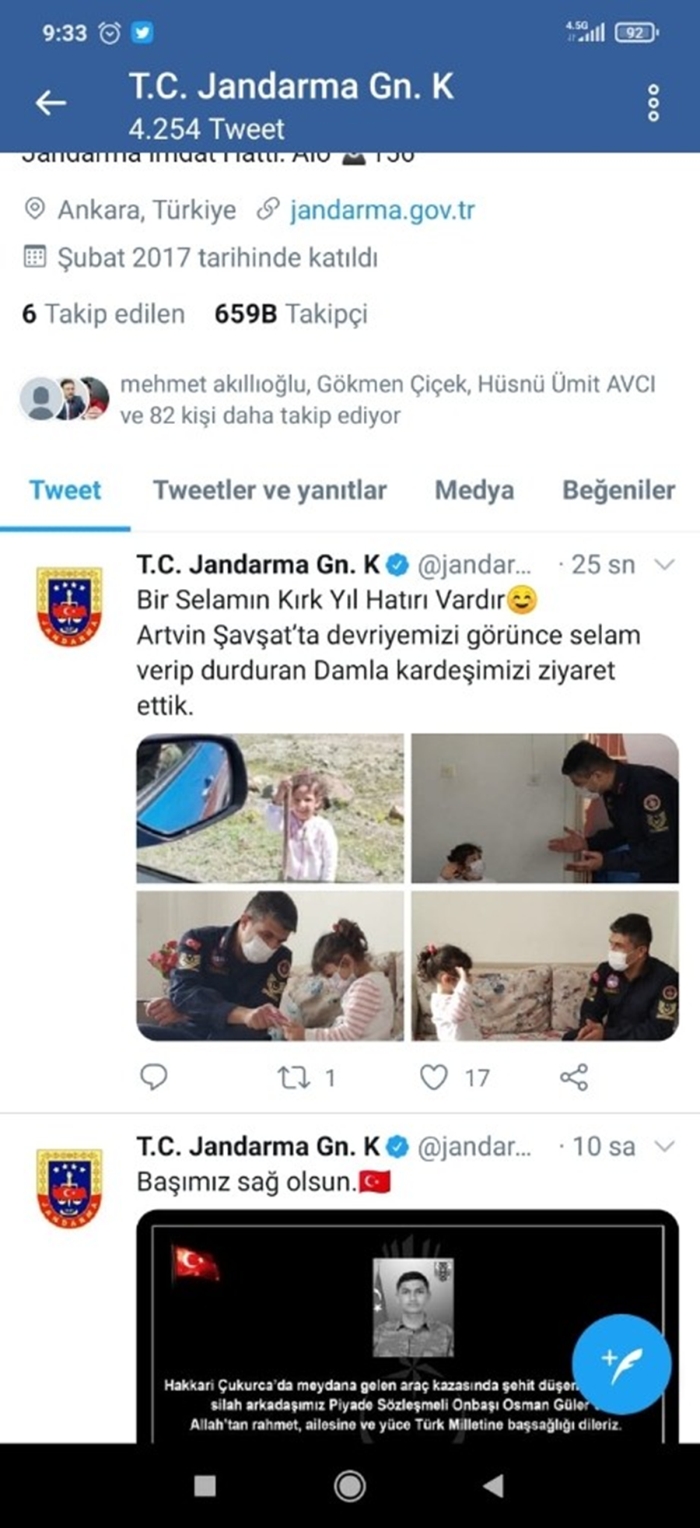
Task: Reply to the Damla visit tweet
Action: (154, 1077)
